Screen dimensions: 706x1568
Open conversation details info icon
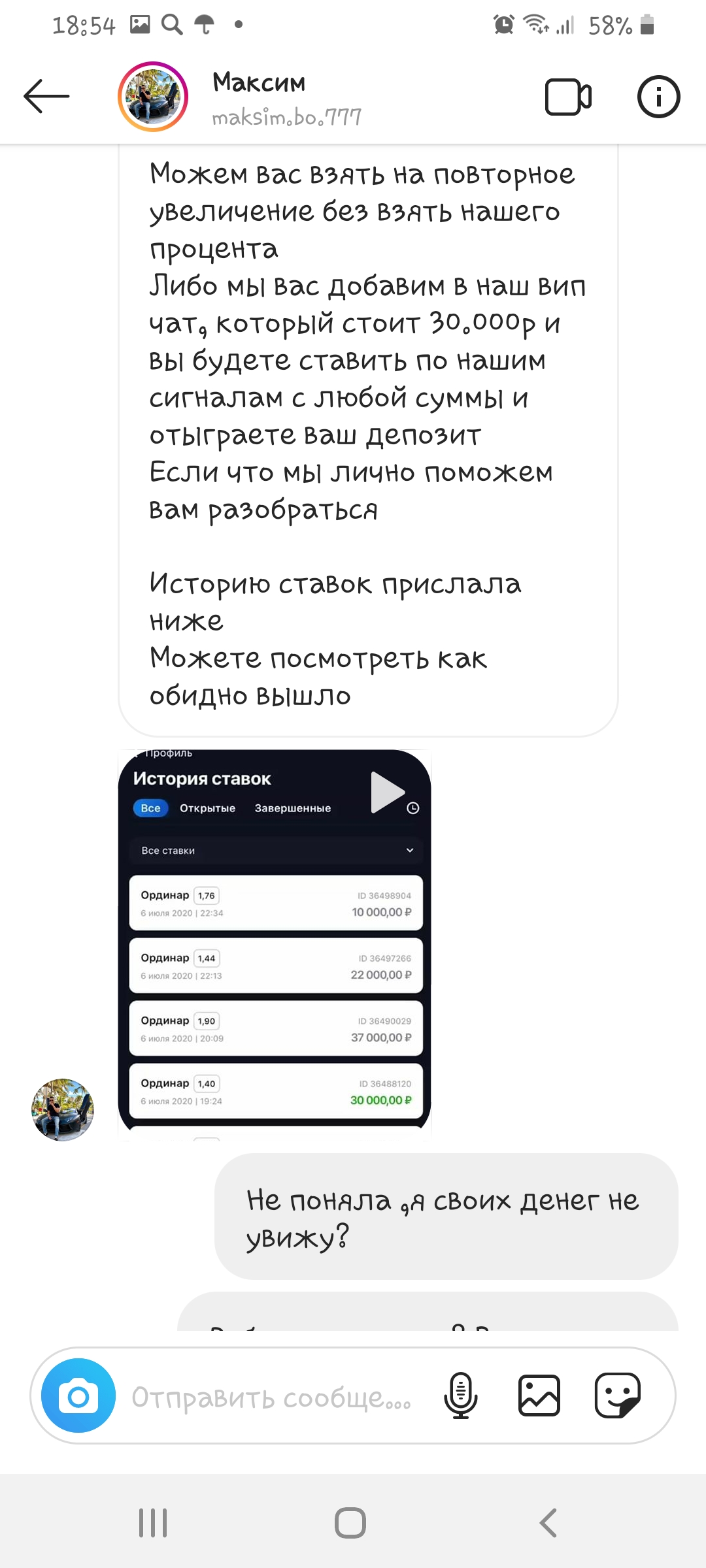tap(658, 97)
